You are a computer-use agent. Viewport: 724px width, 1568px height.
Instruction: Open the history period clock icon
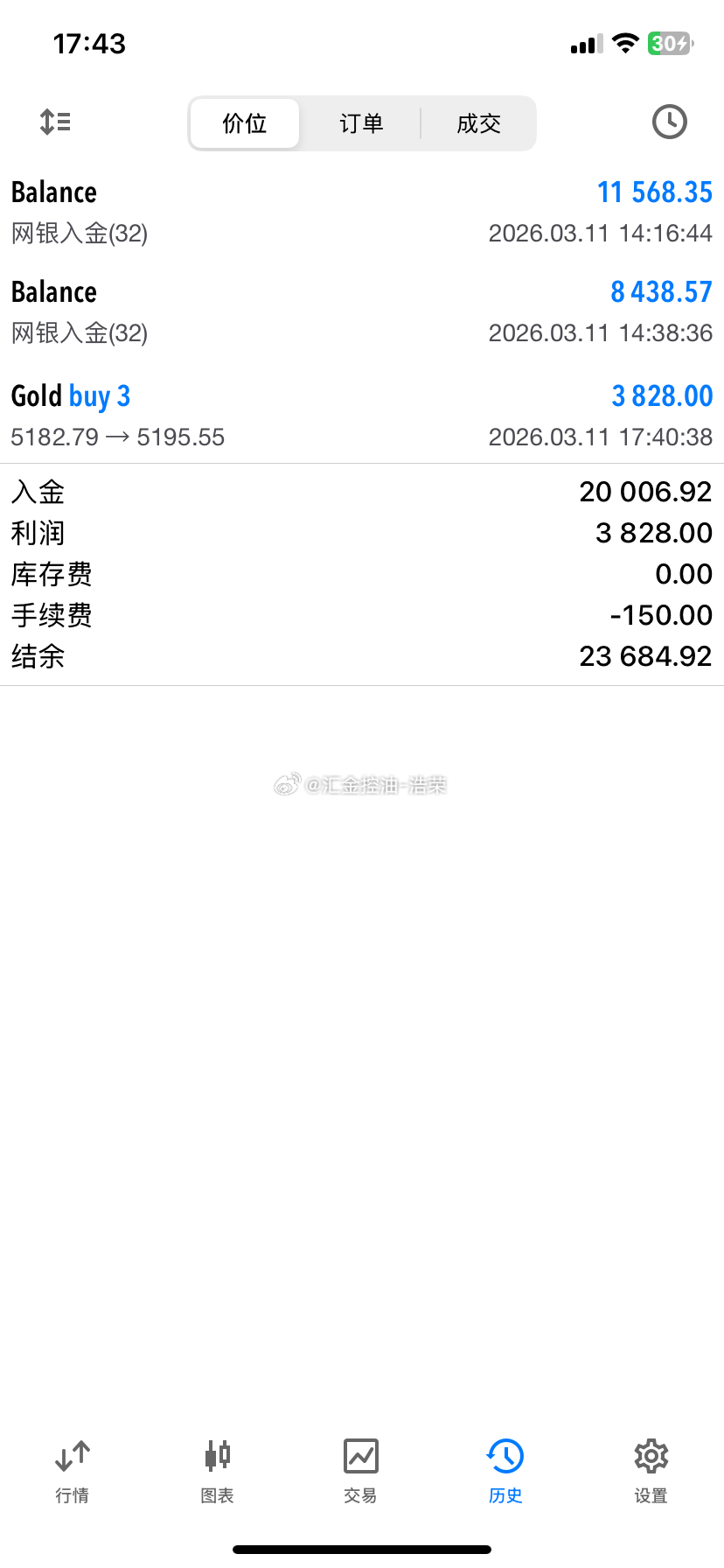point(669,122)
